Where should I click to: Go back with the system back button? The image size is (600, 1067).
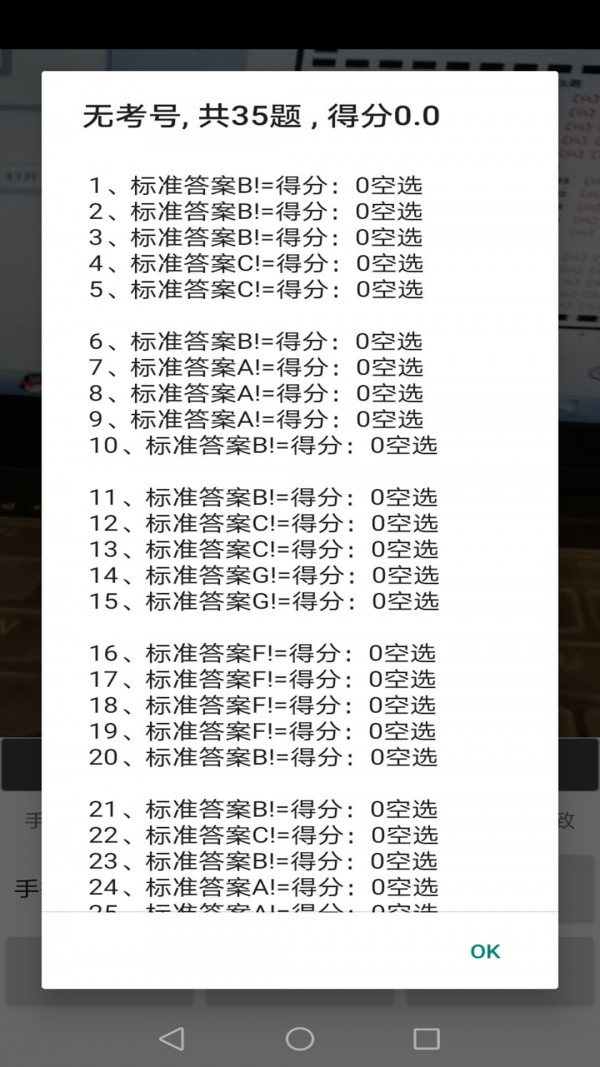pyautogui.click(x=172, y=1038)
